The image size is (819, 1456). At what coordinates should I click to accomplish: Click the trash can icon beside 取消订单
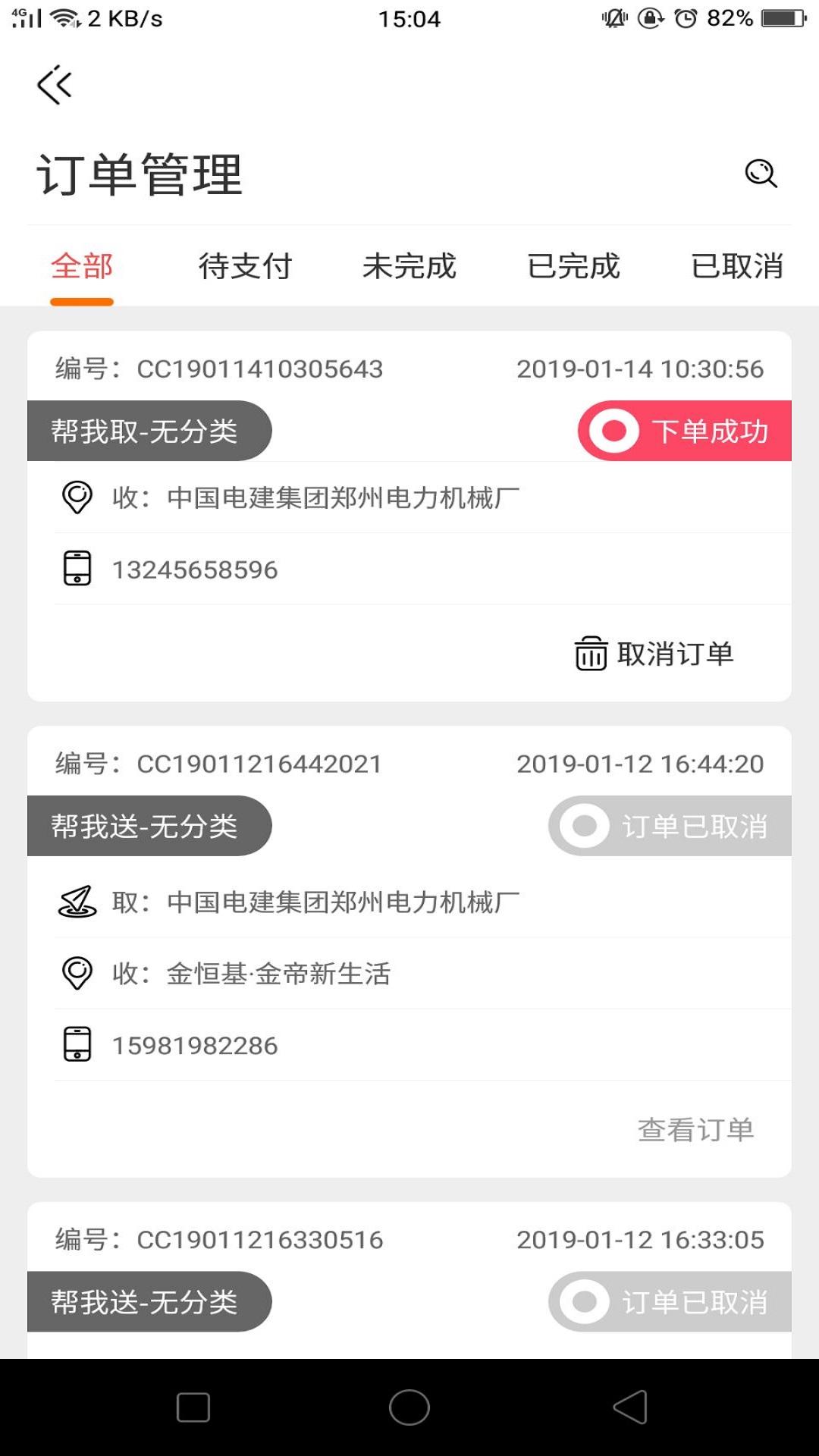click(589, 651)
